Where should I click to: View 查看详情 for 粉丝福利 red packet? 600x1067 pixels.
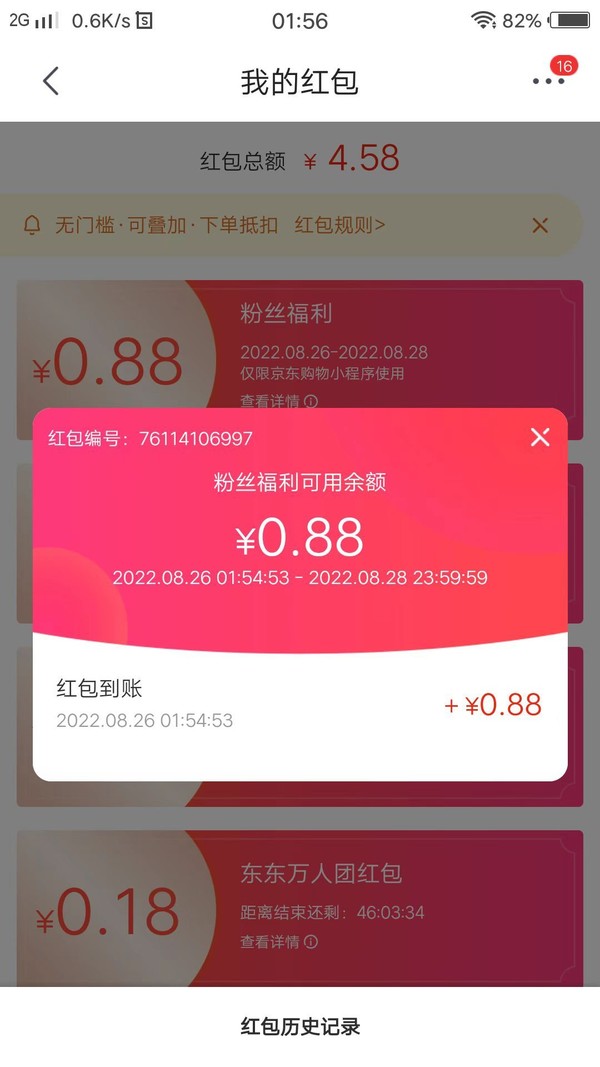tap(278, 401)
